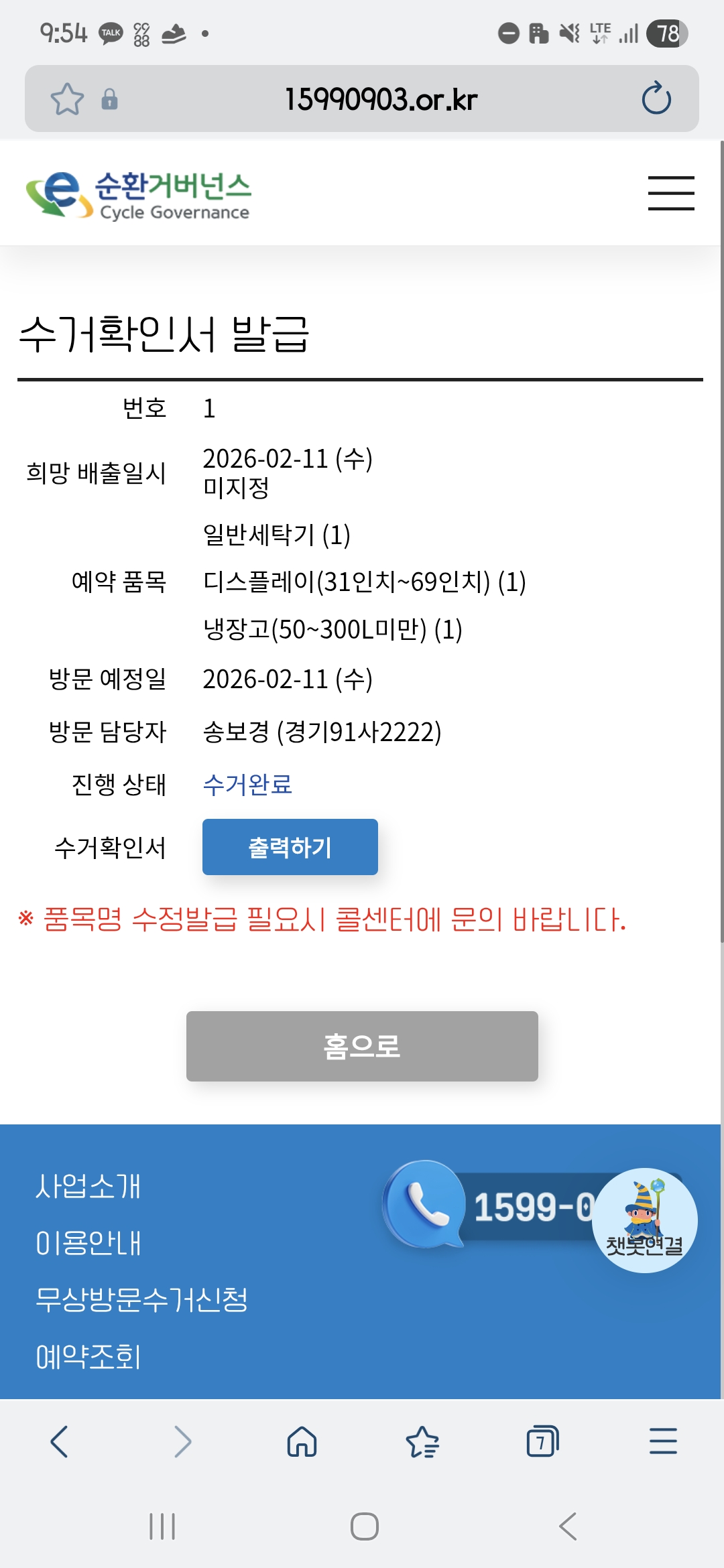Tap the 홈으로 button
Viewport: 724px width, 1568px height.
(x=362, y=1046)
